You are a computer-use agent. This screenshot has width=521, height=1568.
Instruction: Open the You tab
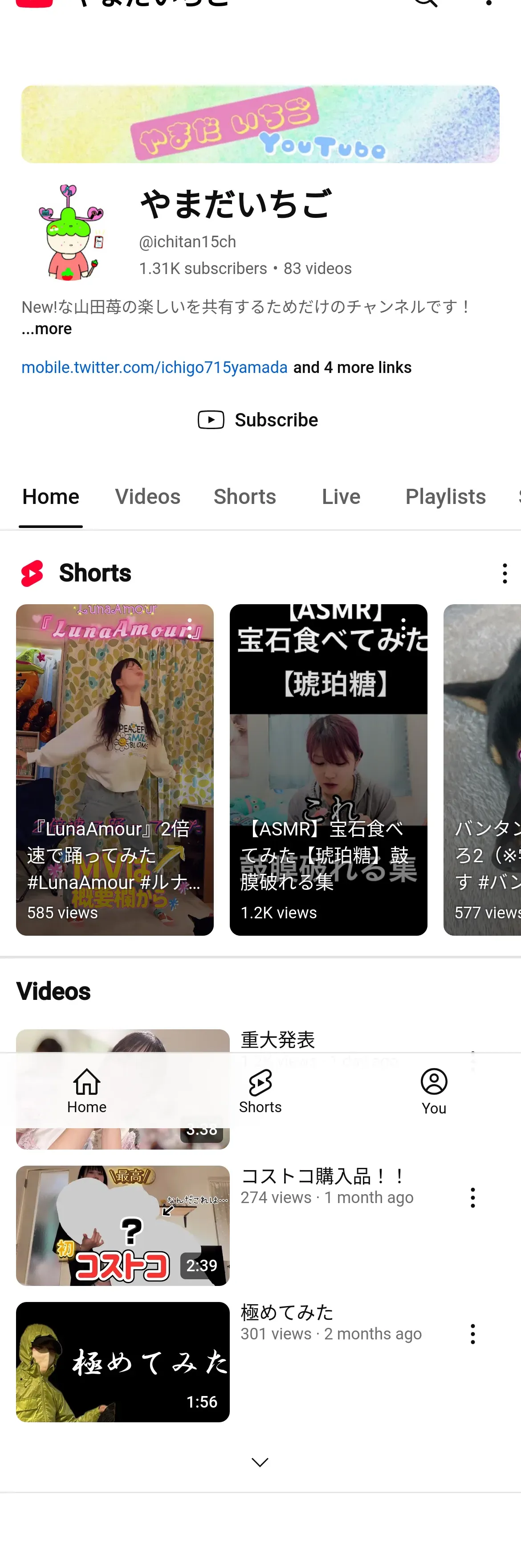click(x=434, y=1091)
